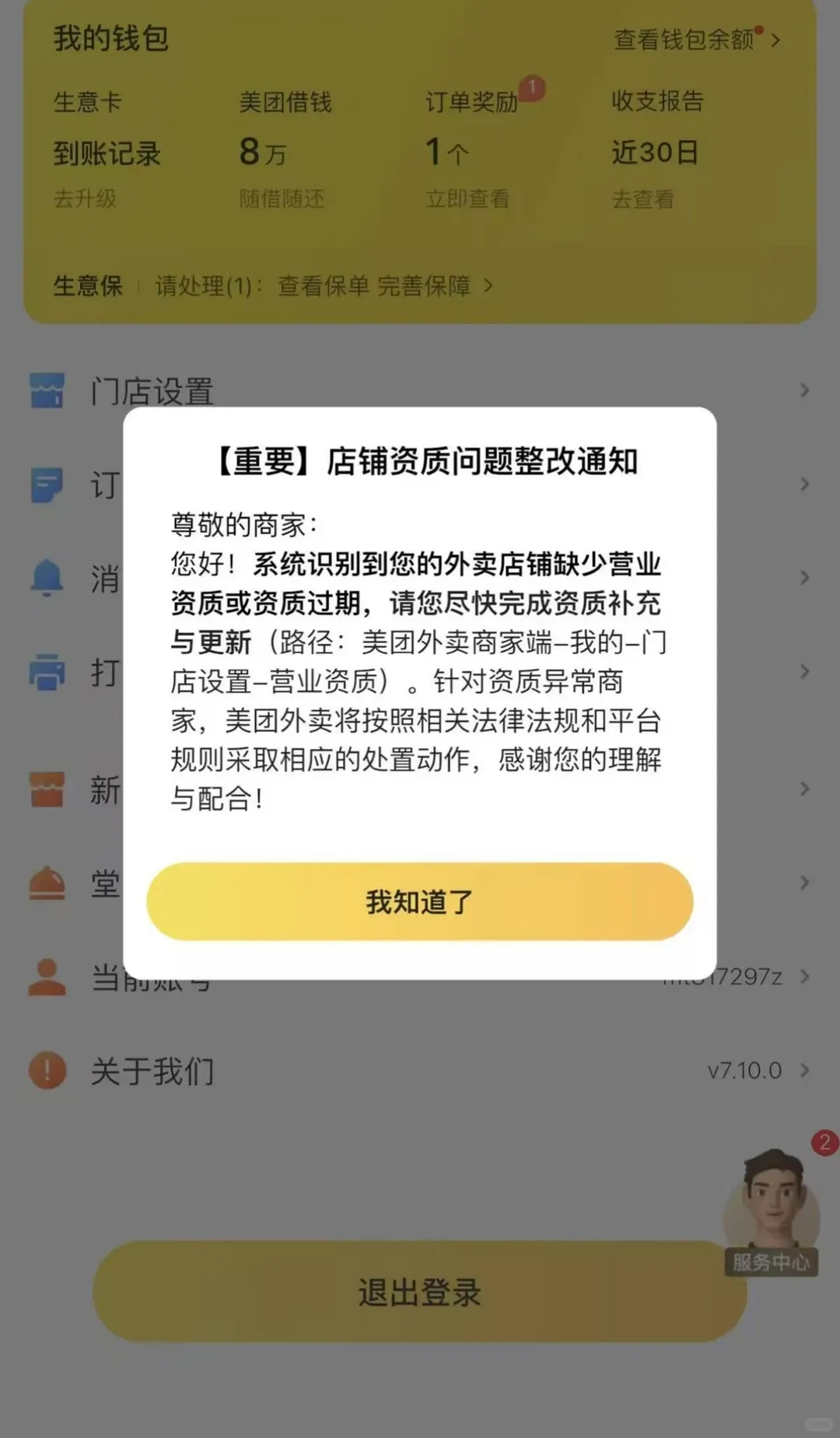840x1438 pixels.
Task: Open 关于我们 row
Action: coord(420,1071)
